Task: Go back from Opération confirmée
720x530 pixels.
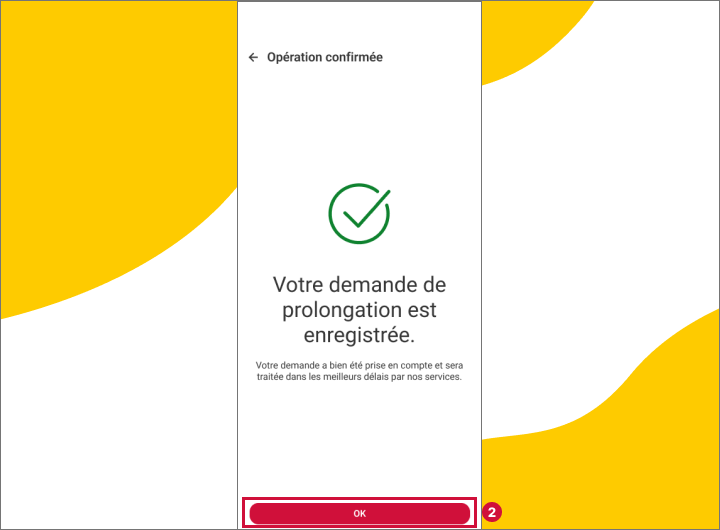Action: (x=253, y=58)
